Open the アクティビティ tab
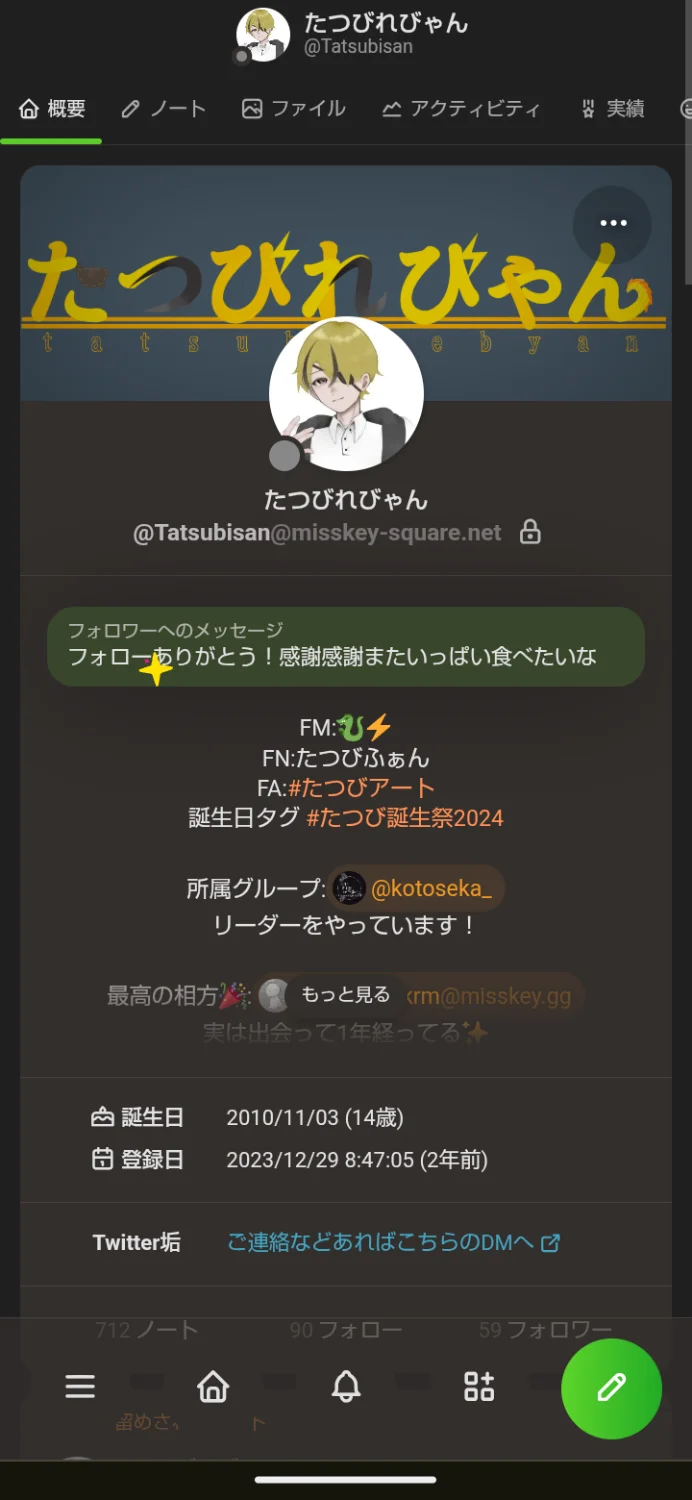Viewport: 692px width, 1500px height. (460, 109)
